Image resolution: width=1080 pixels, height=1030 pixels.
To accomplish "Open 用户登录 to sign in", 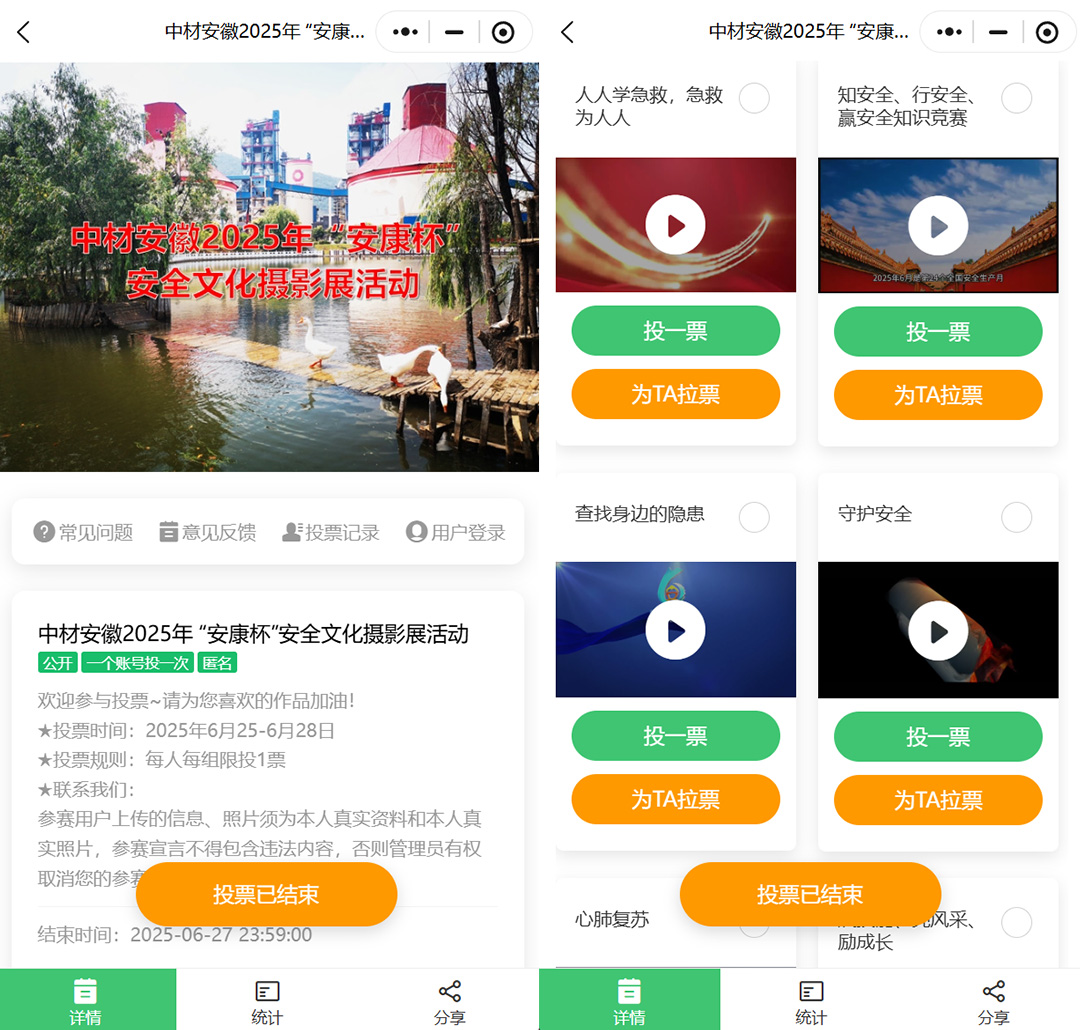I will [x=456, y=532].
